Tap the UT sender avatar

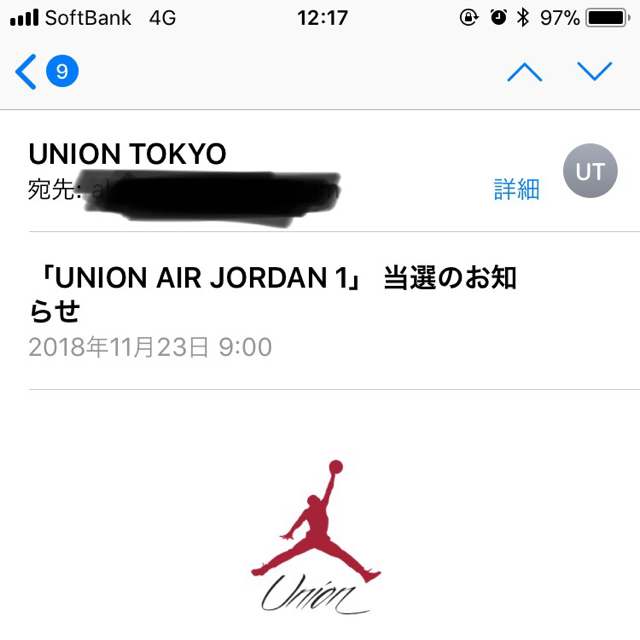click(x=590, y=172)
